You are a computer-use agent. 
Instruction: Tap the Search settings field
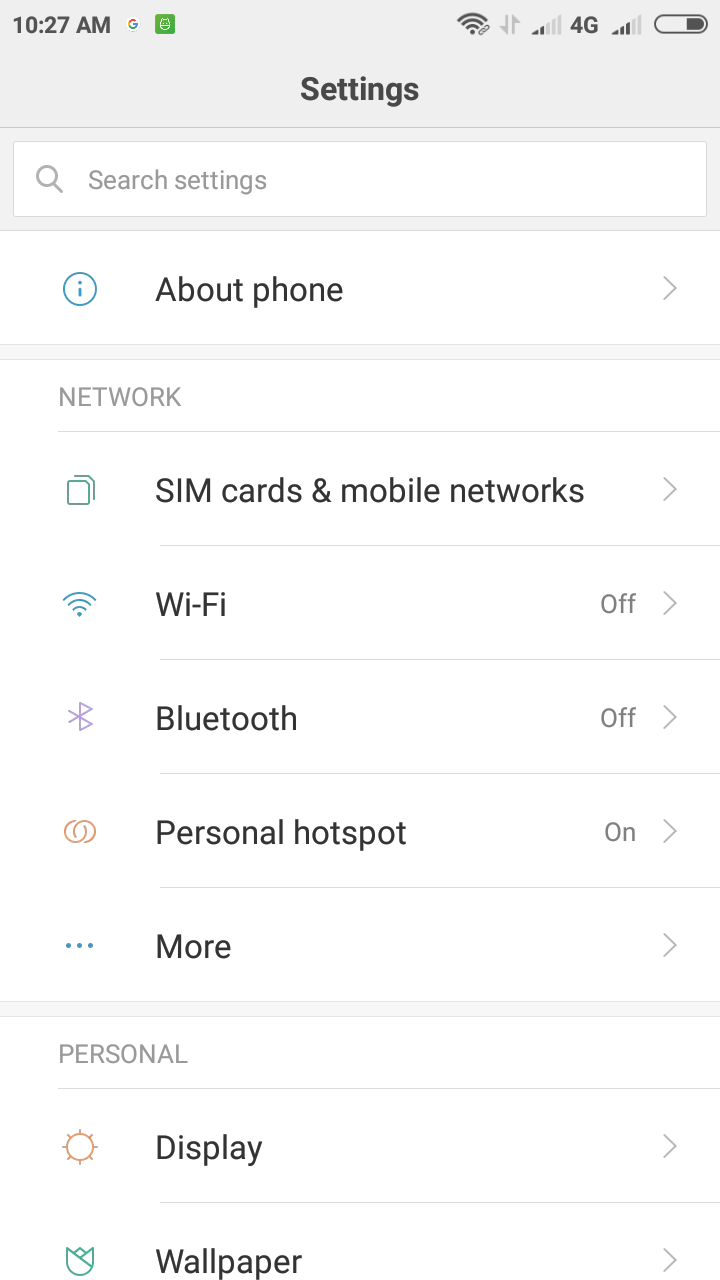point(360,180)
